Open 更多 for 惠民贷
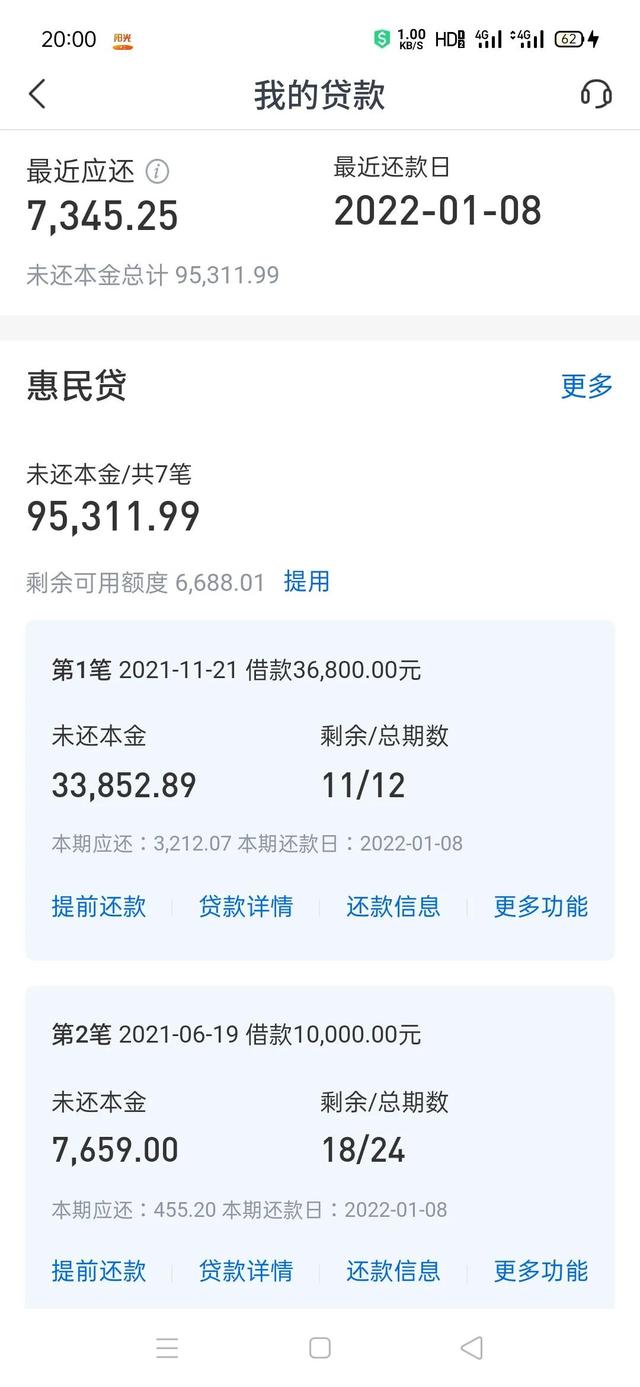Image resolution: width=640 pixels, height=1387 pixels. pos(586,386)
